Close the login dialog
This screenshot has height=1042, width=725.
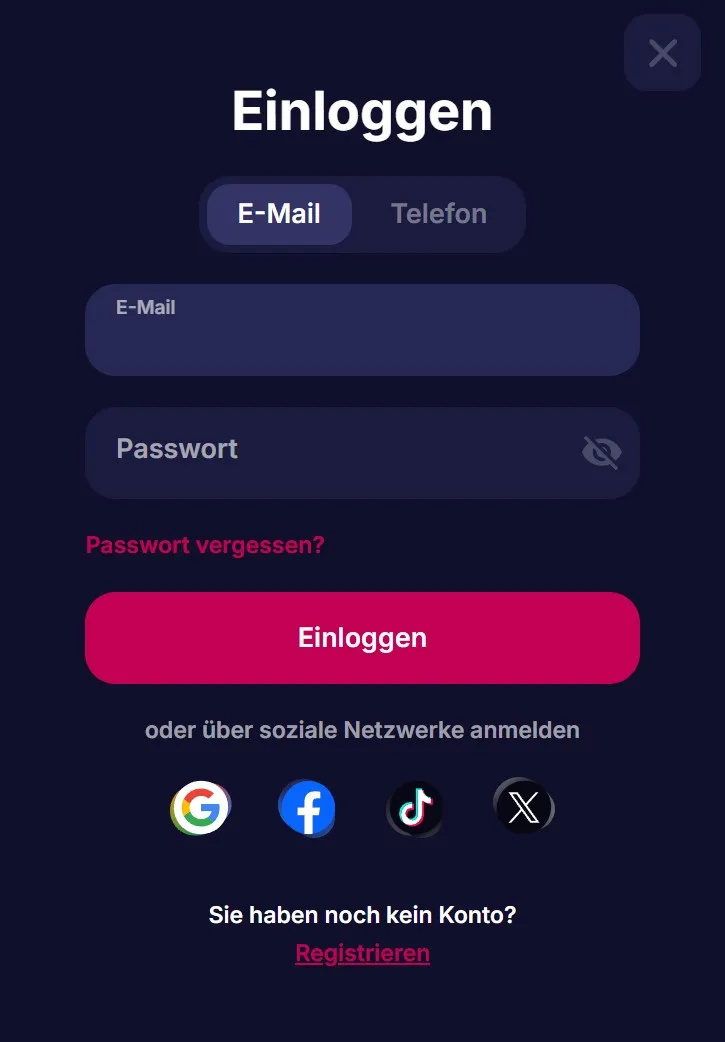662,53
